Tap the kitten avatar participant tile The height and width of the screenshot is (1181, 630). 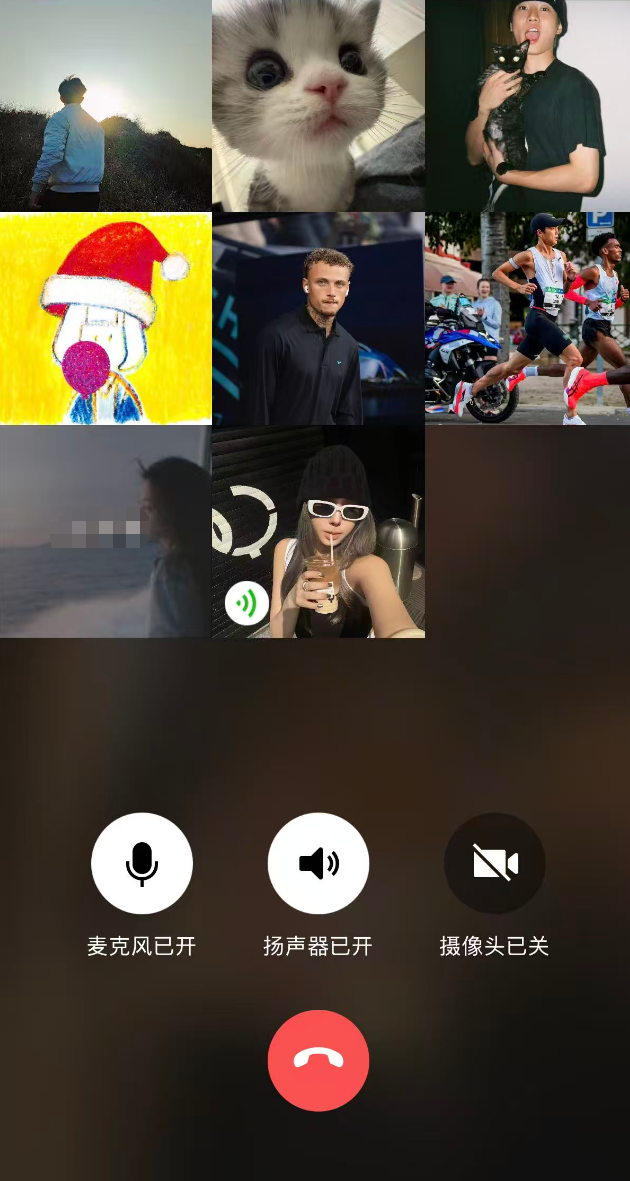coord(318,105)
